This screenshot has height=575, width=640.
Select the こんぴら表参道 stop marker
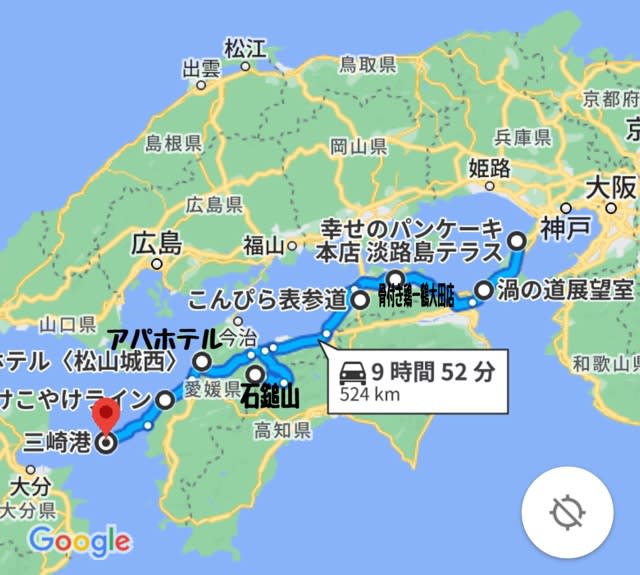(x=360, y=298)
